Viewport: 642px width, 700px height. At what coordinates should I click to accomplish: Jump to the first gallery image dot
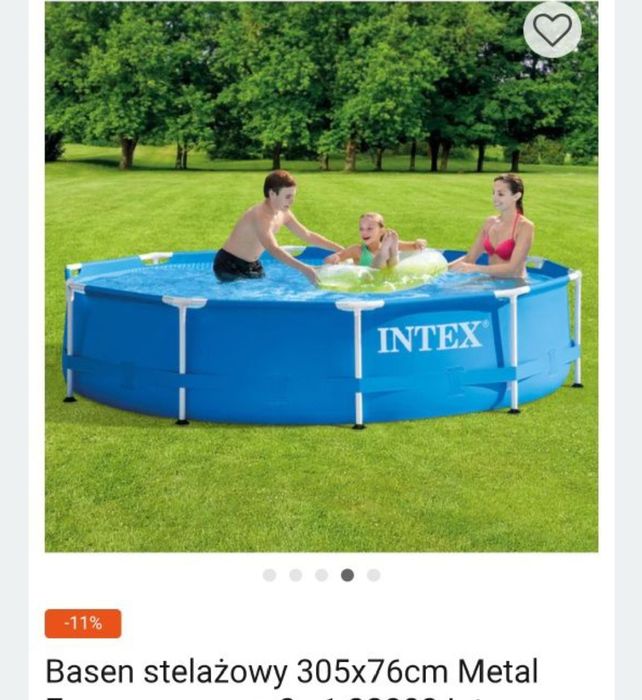(270, 575)
